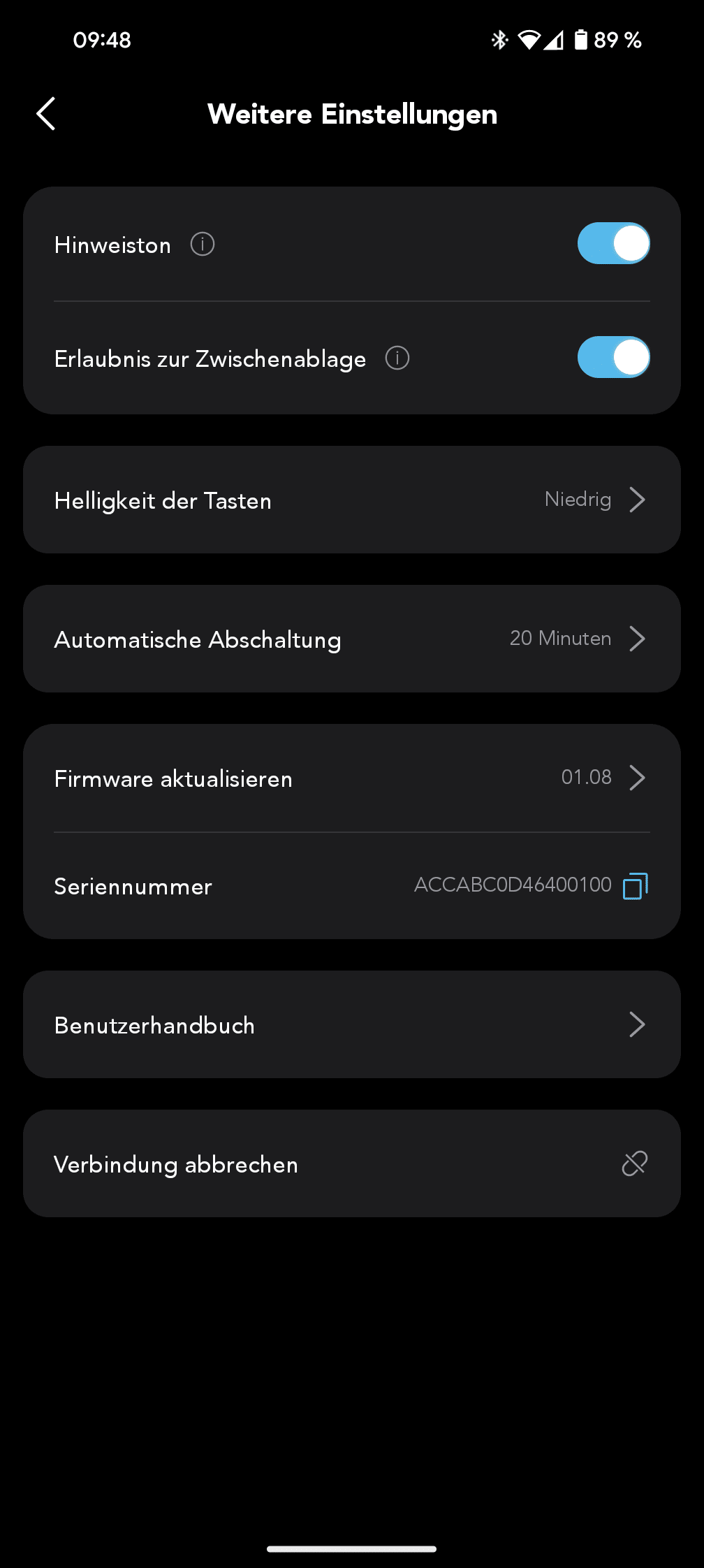This screenshot has height=1568, width=704.
Task: Go back from Weitere Einstellungen
Action: click(x=46, y=114)
